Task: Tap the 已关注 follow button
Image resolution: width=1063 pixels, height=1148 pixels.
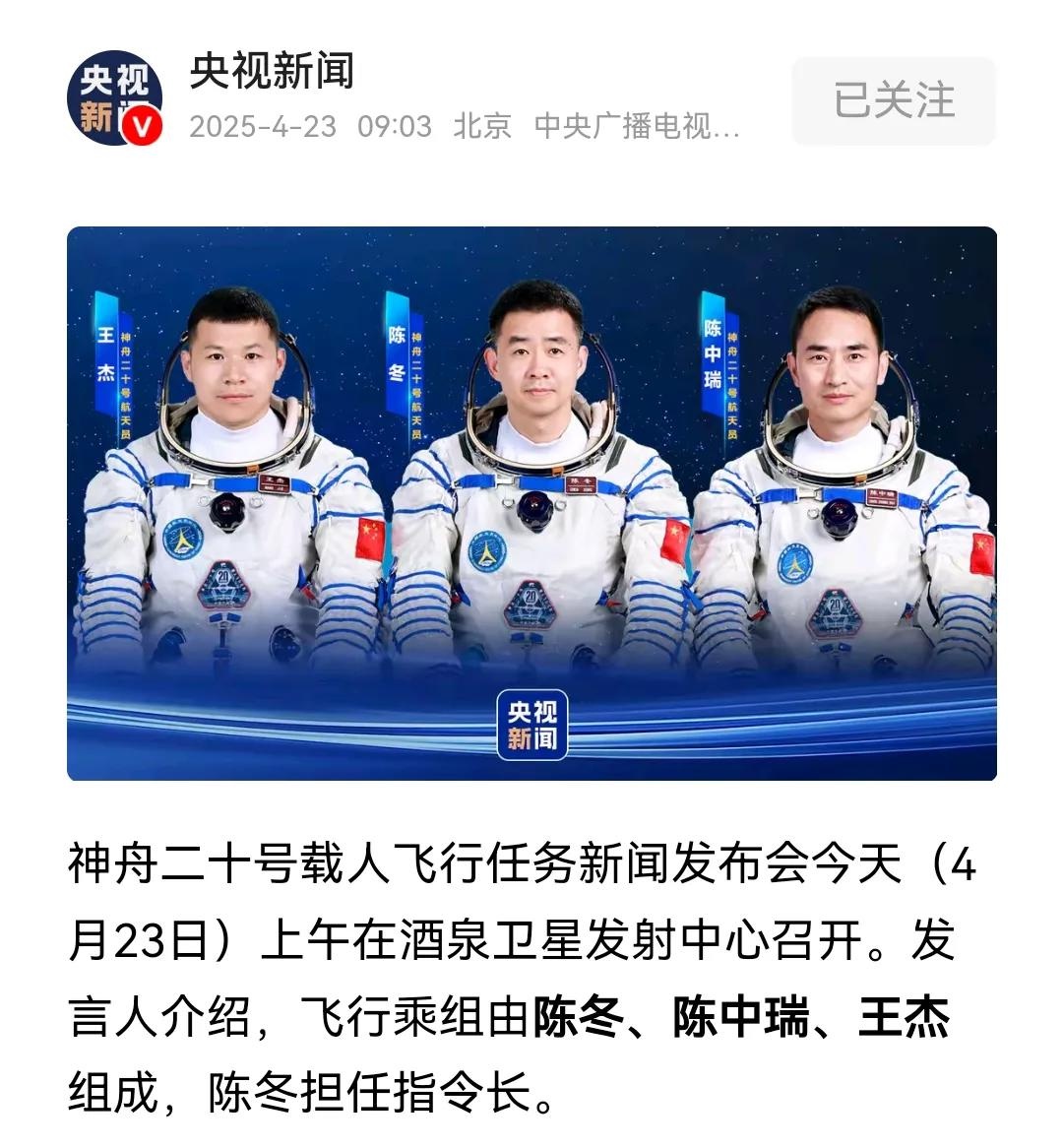Action: (894, 100)
